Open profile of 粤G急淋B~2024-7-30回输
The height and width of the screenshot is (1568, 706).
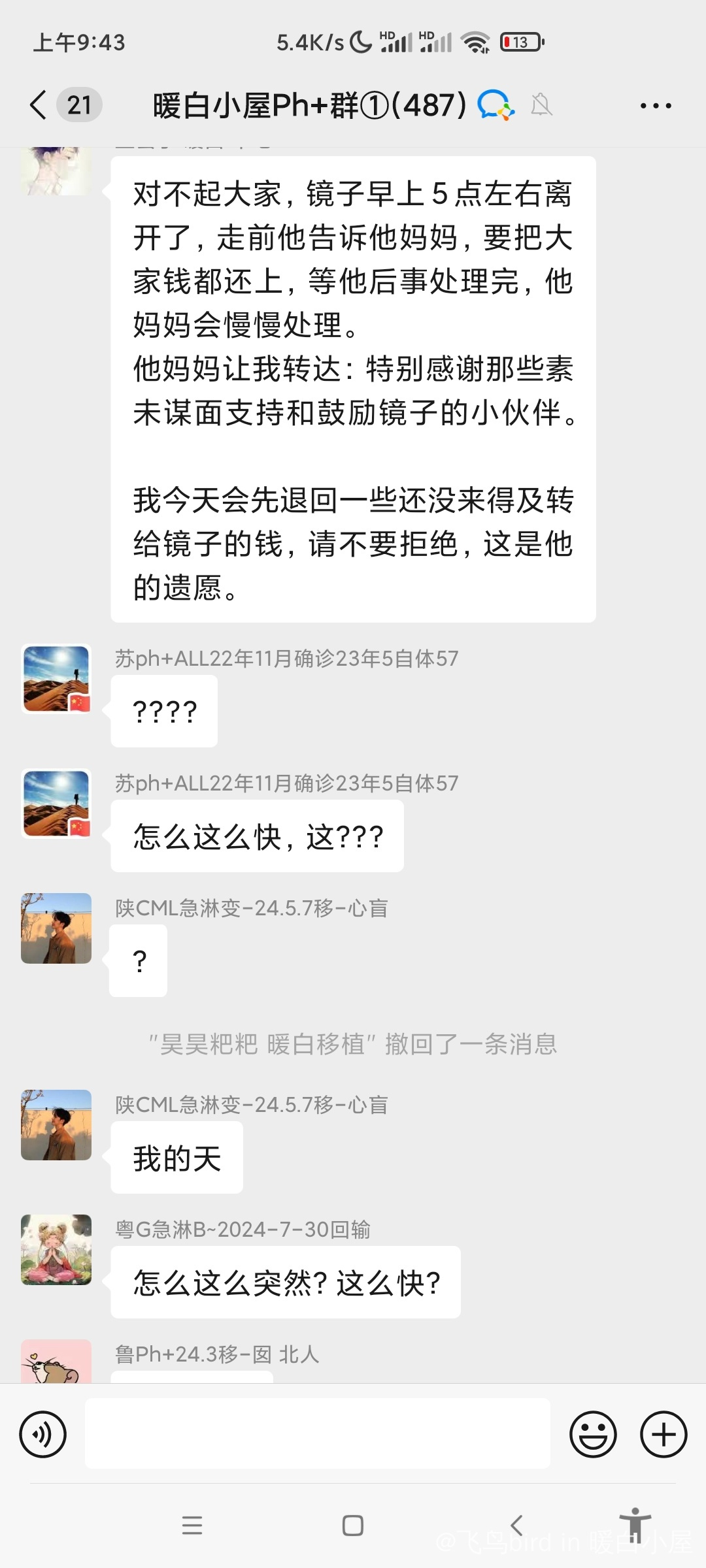point(56,1250)
